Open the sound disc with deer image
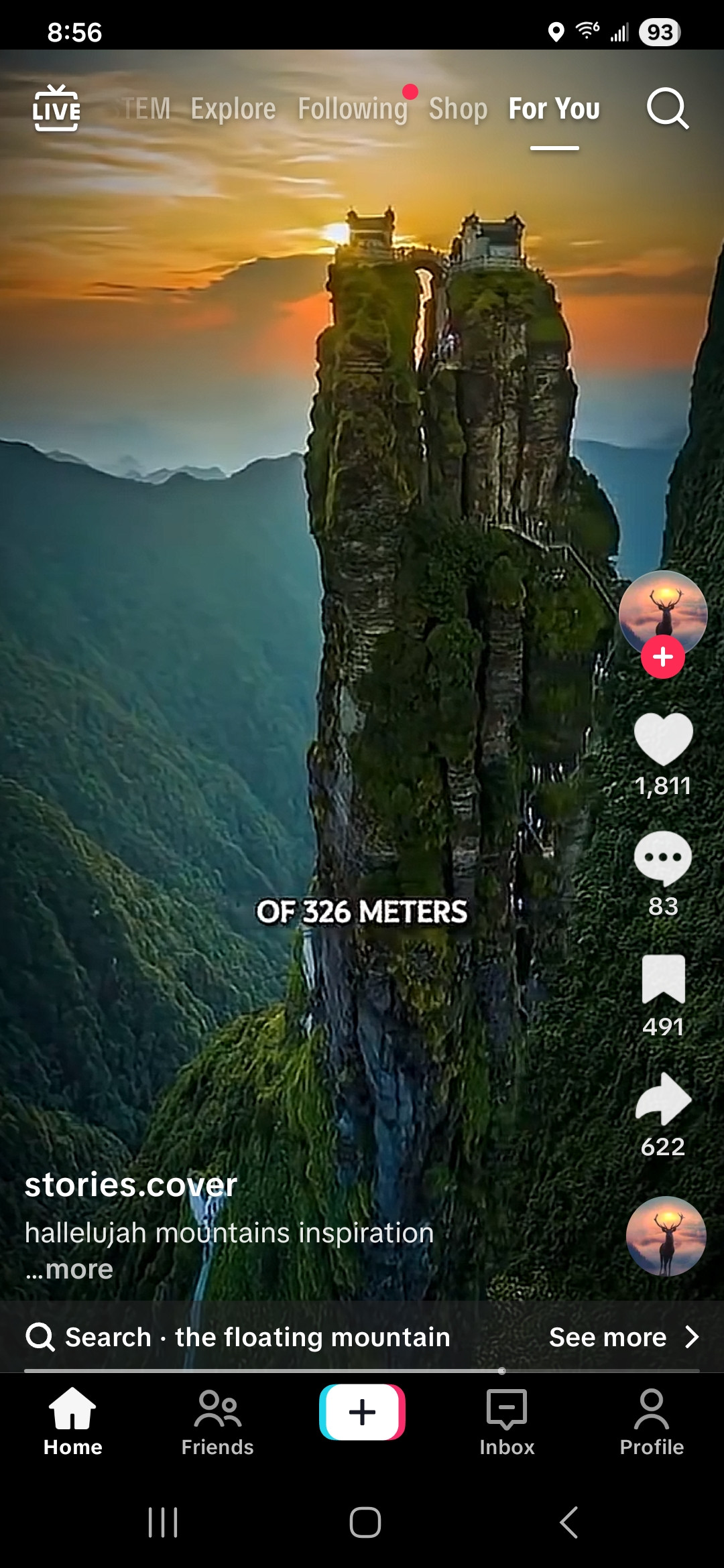This screenshot has width=724, height=1568. pyautogui.click(x=666, y=1236)
